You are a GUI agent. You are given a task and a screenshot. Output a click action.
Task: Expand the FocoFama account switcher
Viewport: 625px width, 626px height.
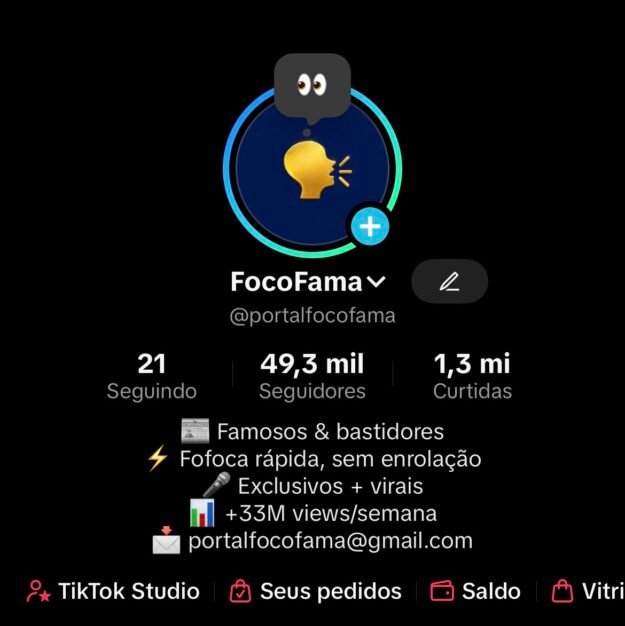click(x=376, y=282)
